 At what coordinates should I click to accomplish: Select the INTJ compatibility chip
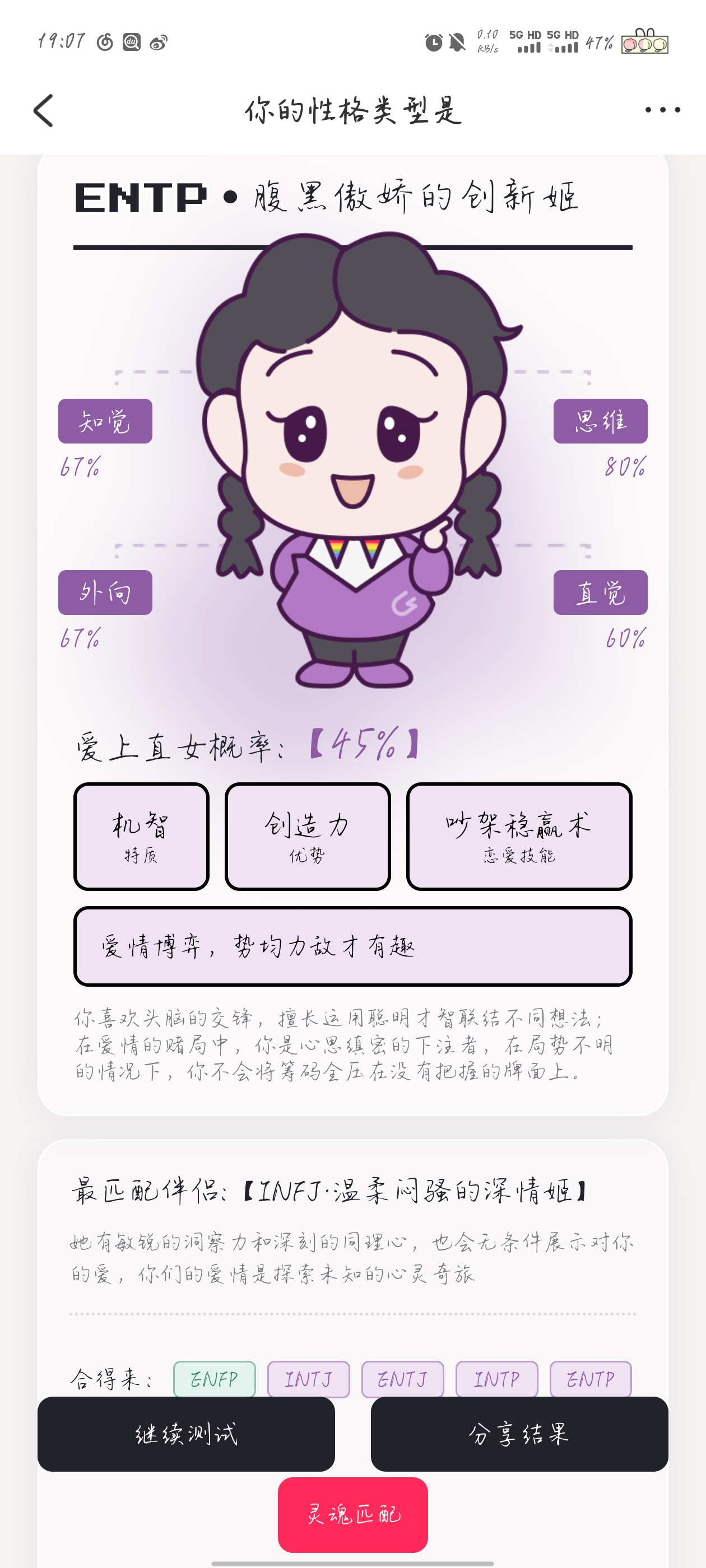pos(308,1379)
